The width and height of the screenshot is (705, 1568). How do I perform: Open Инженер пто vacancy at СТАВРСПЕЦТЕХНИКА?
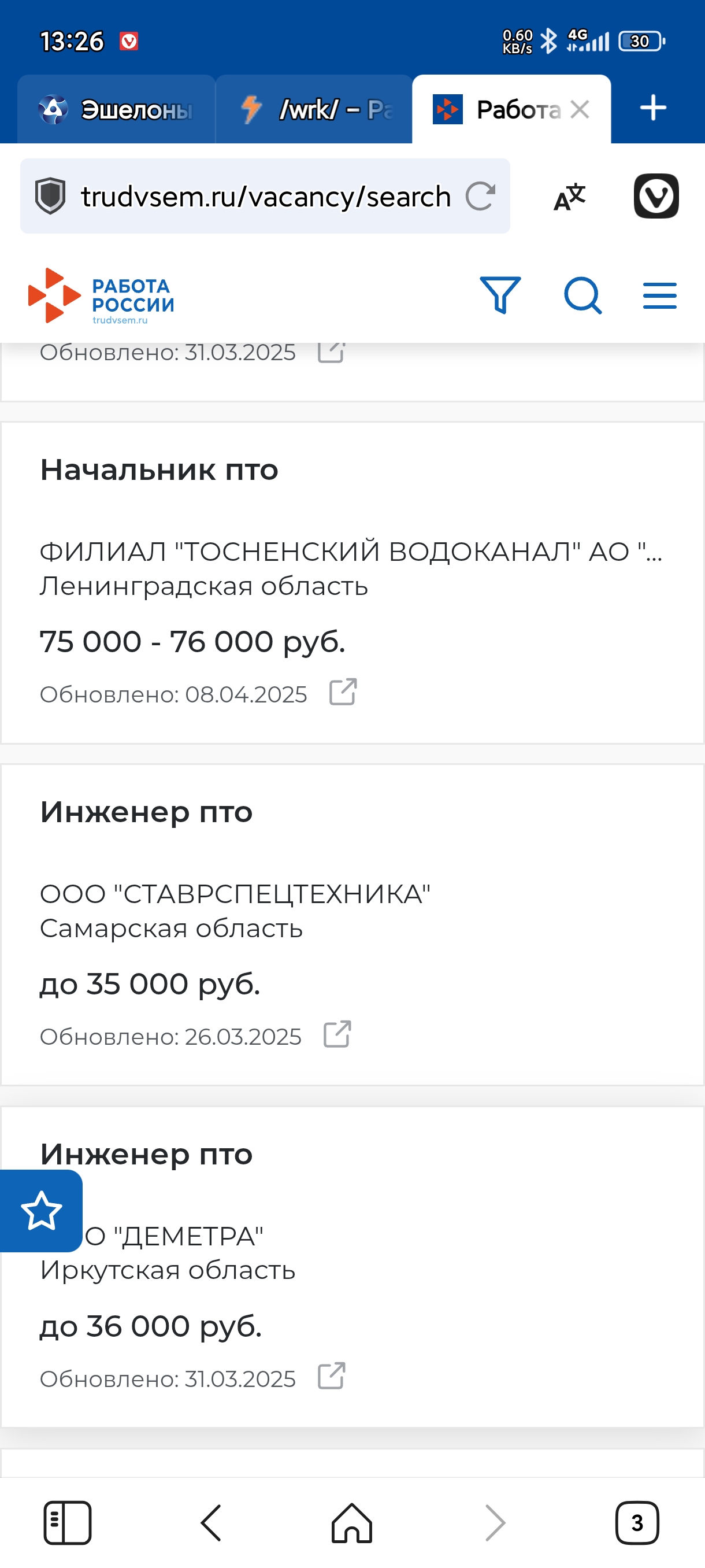(x=146, y=812)
